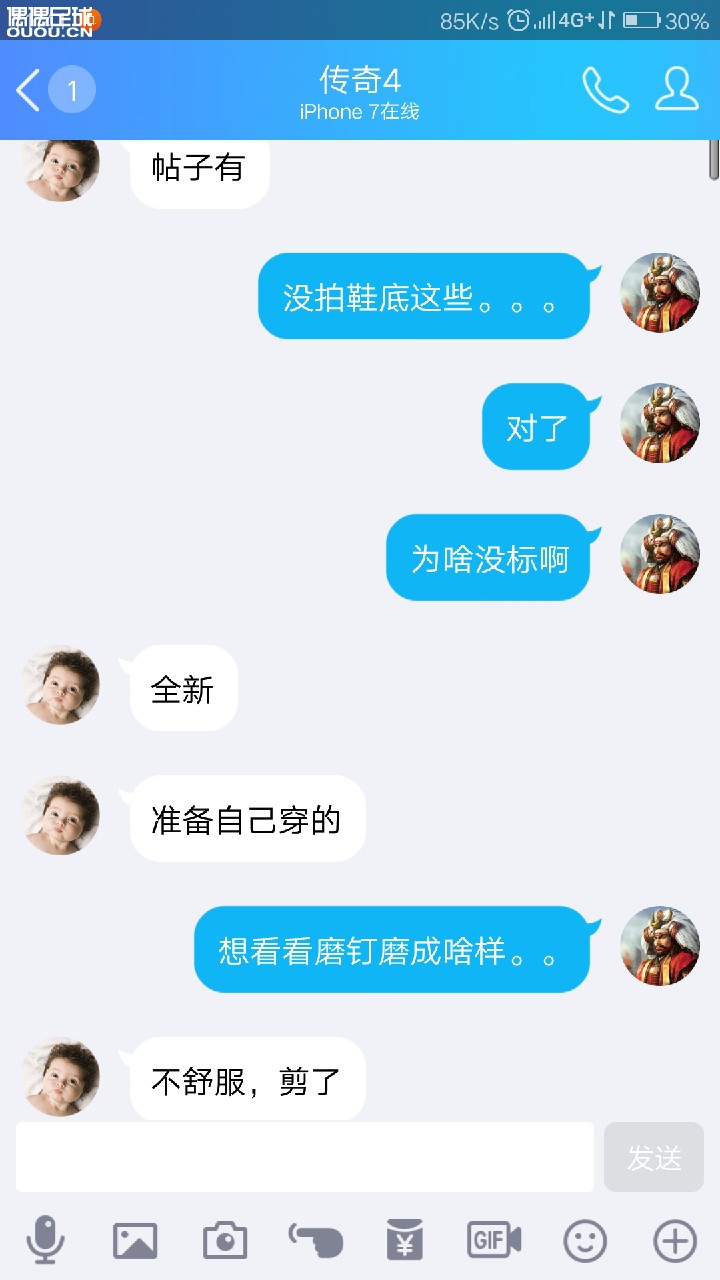Record a voice message with the microphone

click(x=45, y=1241)
